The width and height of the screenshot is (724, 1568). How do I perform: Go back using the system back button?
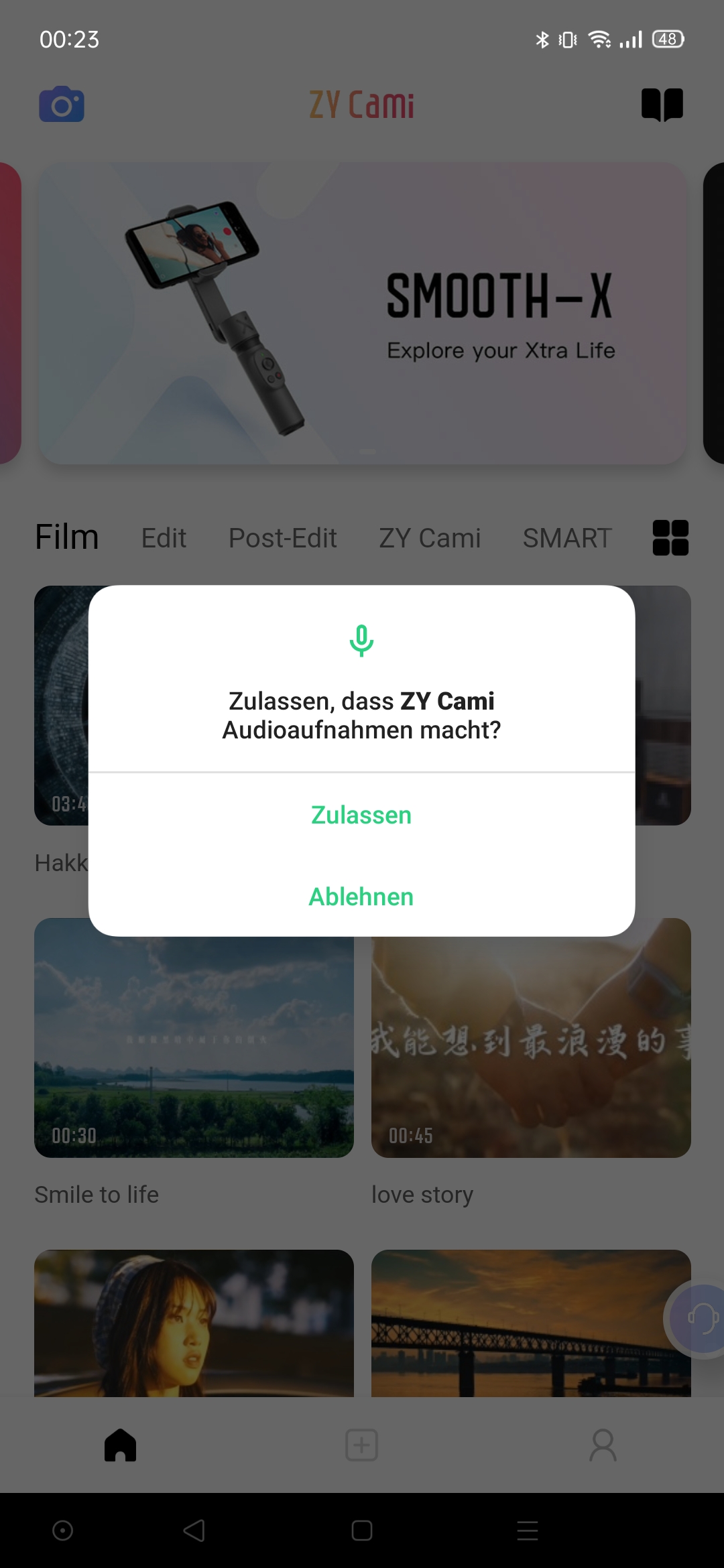coord(194,1530)
